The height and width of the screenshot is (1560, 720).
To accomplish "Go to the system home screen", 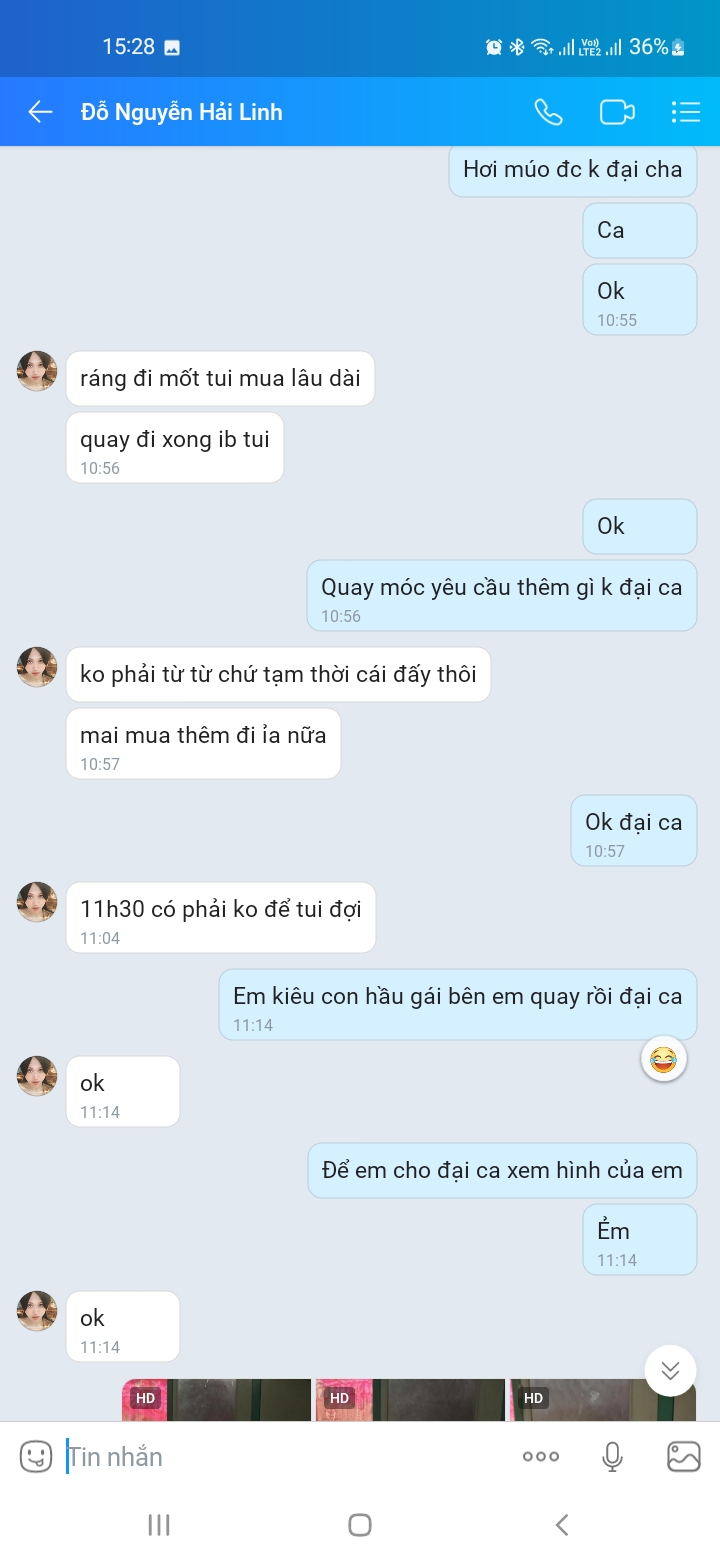I will point(360,1524).
